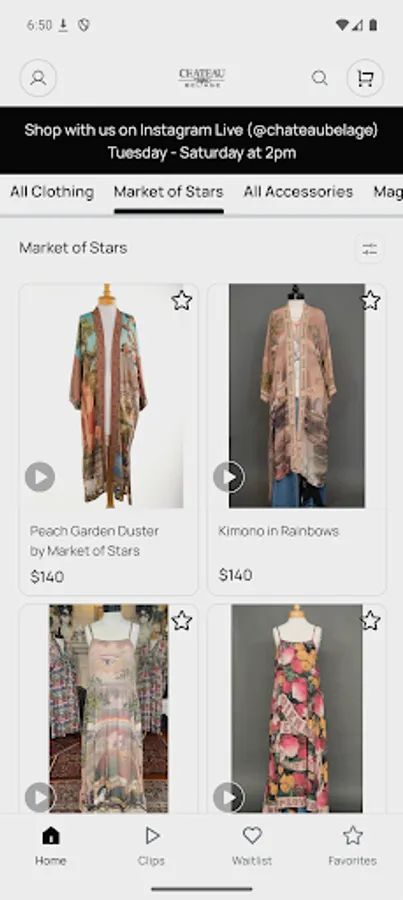Open the account profile icon
This screenshot has height=900, width=403.
pos(38,77)
